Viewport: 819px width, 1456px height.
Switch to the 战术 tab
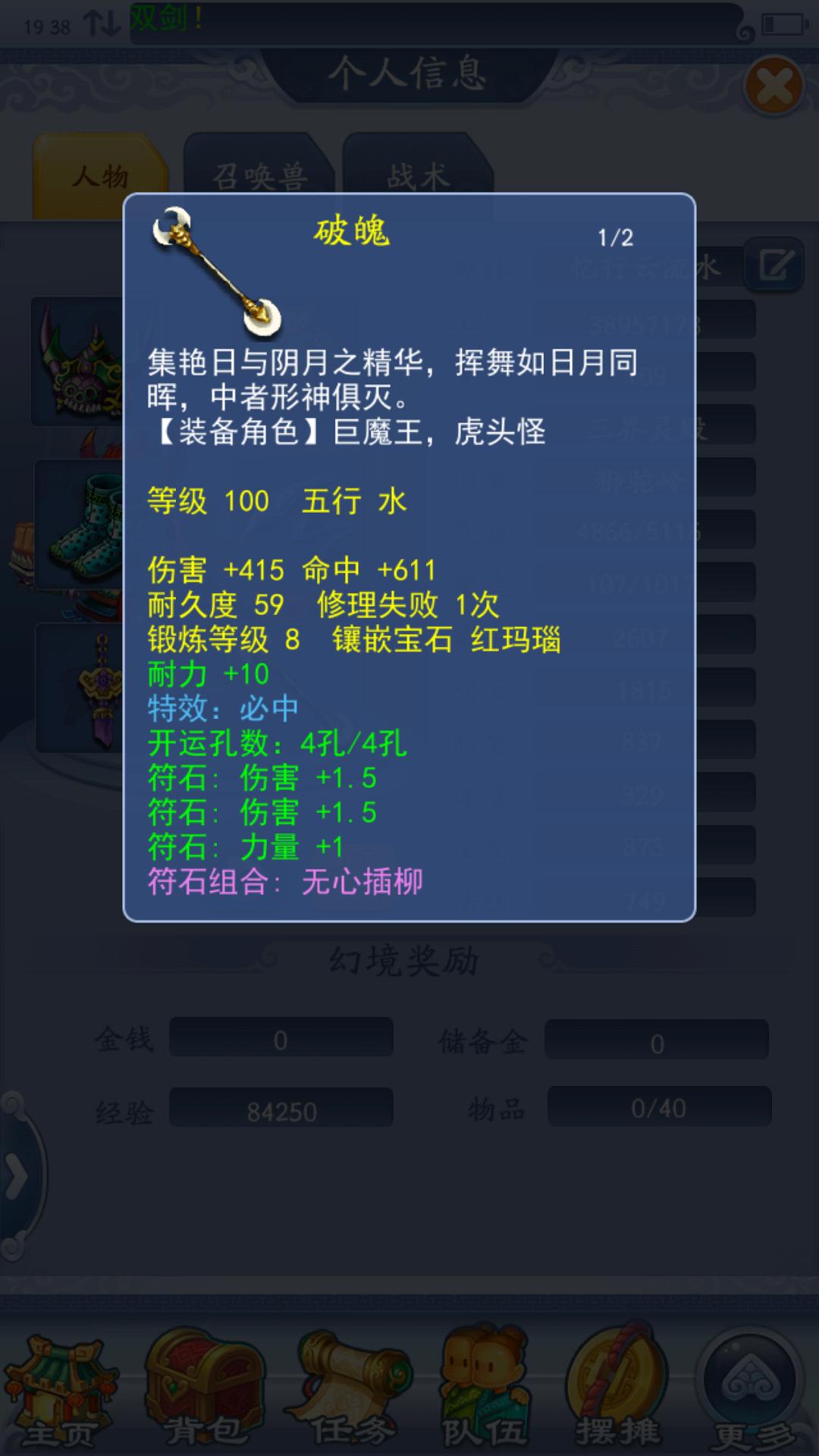click(417, 176)
